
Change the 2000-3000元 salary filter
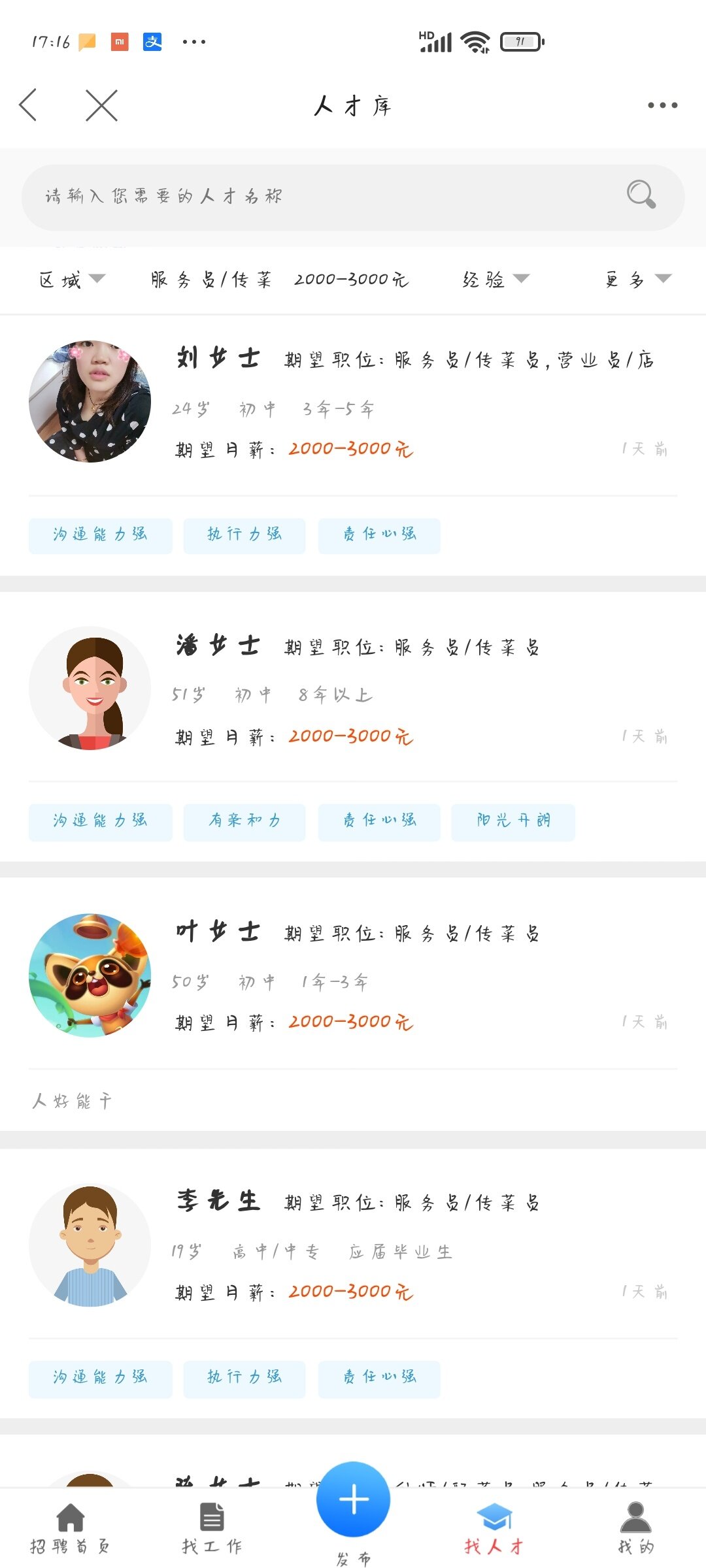pos(351,280)
